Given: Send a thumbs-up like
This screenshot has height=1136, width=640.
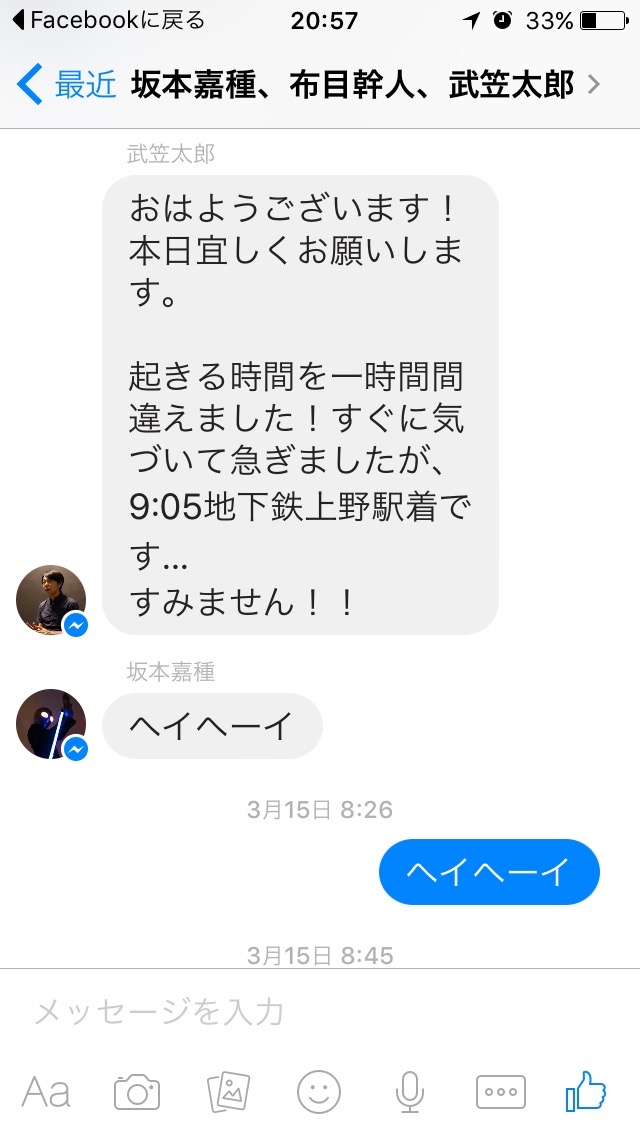Looking at the screenshot, I should click(586, 1091).
